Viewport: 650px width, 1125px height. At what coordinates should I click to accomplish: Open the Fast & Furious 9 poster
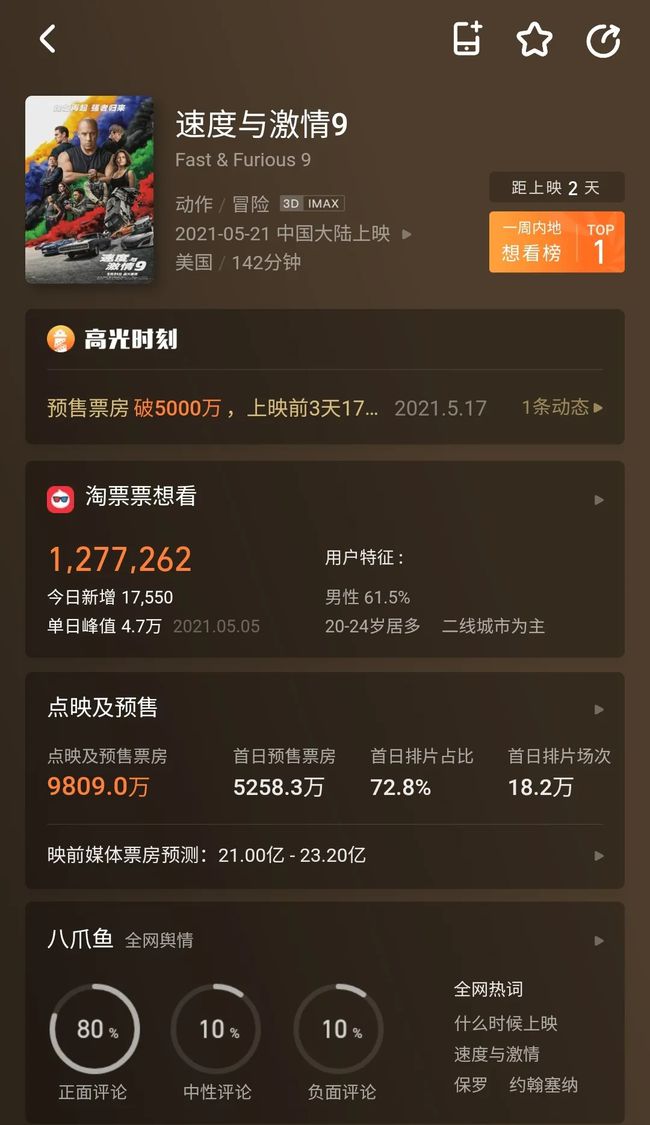(89, 189)
